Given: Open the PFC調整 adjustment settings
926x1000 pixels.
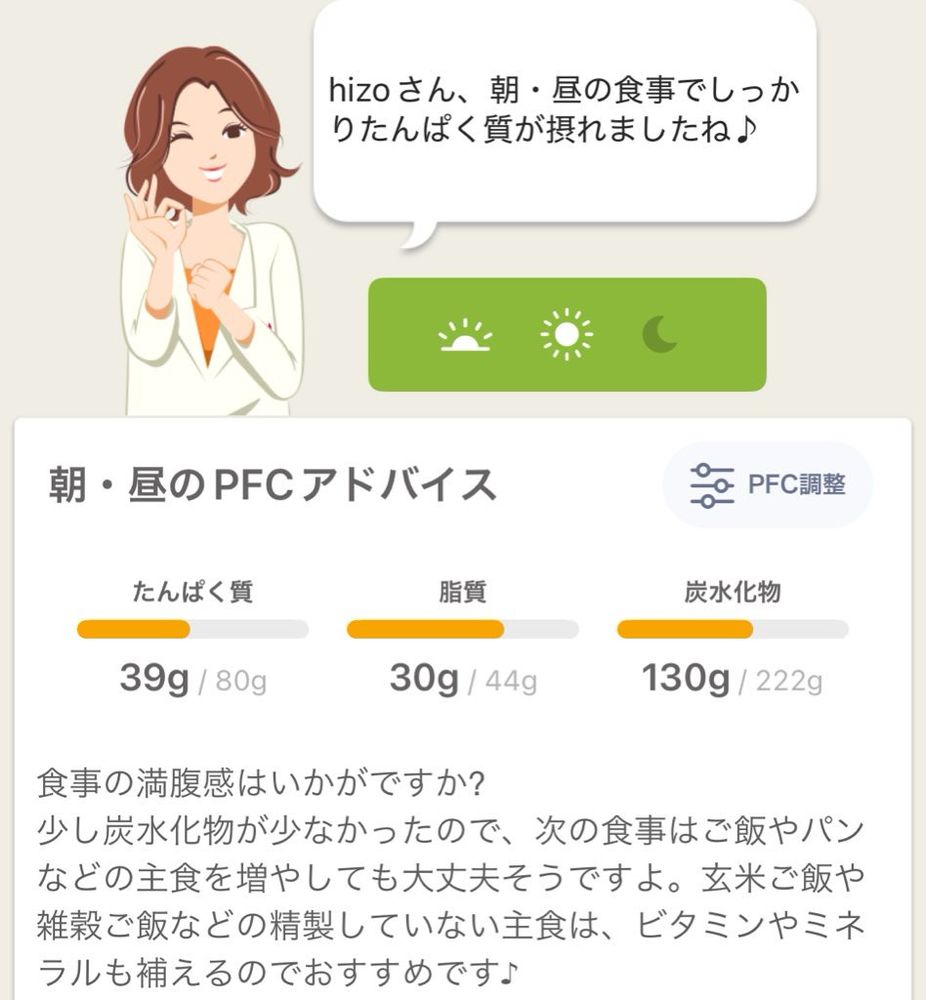Looking at the screenshot, I should coord(767,485).
